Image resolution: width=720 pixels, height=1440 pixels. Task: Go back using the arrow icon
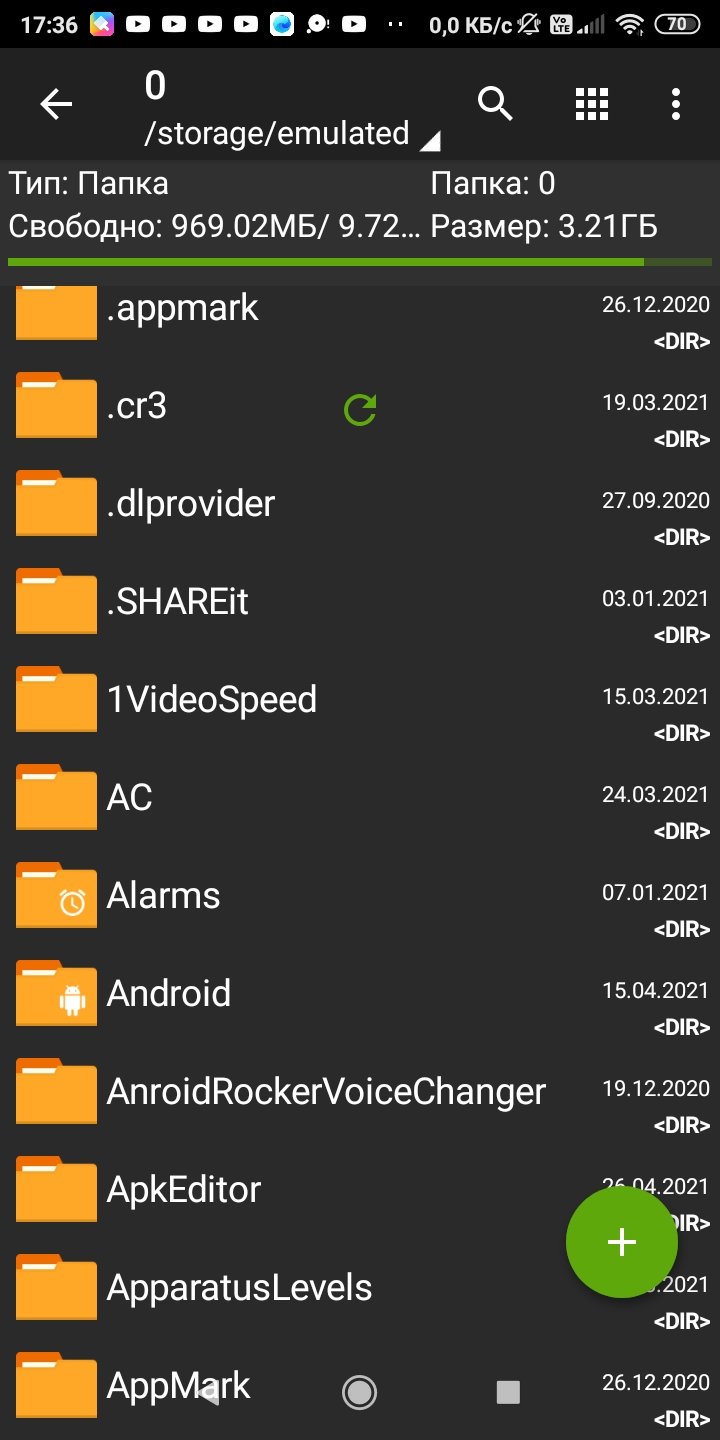point(56,104)
